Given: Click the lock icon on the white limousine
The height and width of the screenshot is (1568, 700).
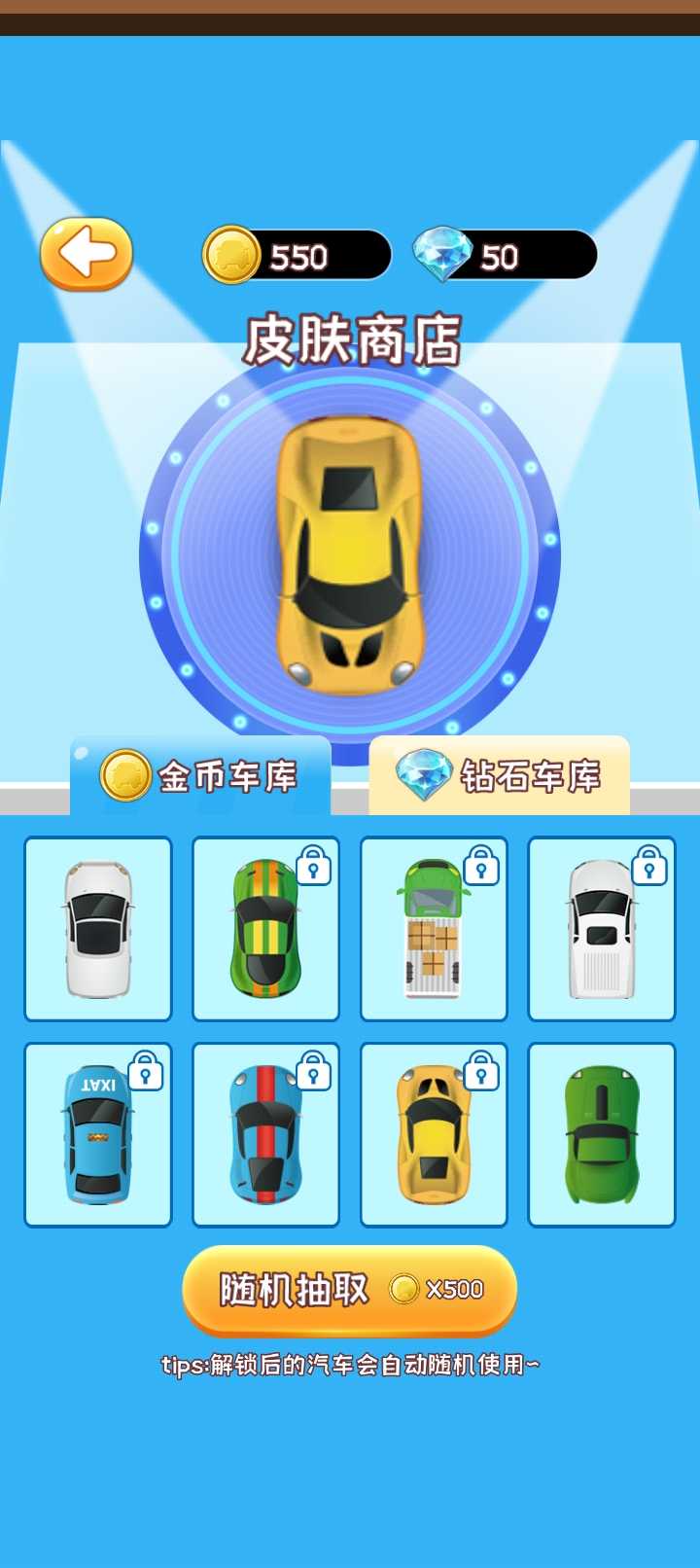Looking at the screenshot, I should coord(649,867).
